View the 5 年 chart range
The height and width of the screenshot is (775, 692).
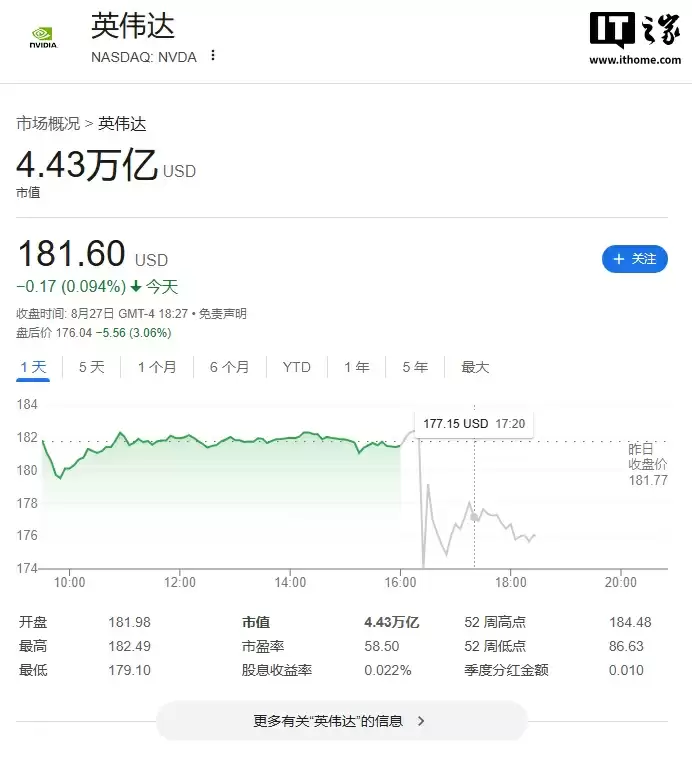[415, 367]
